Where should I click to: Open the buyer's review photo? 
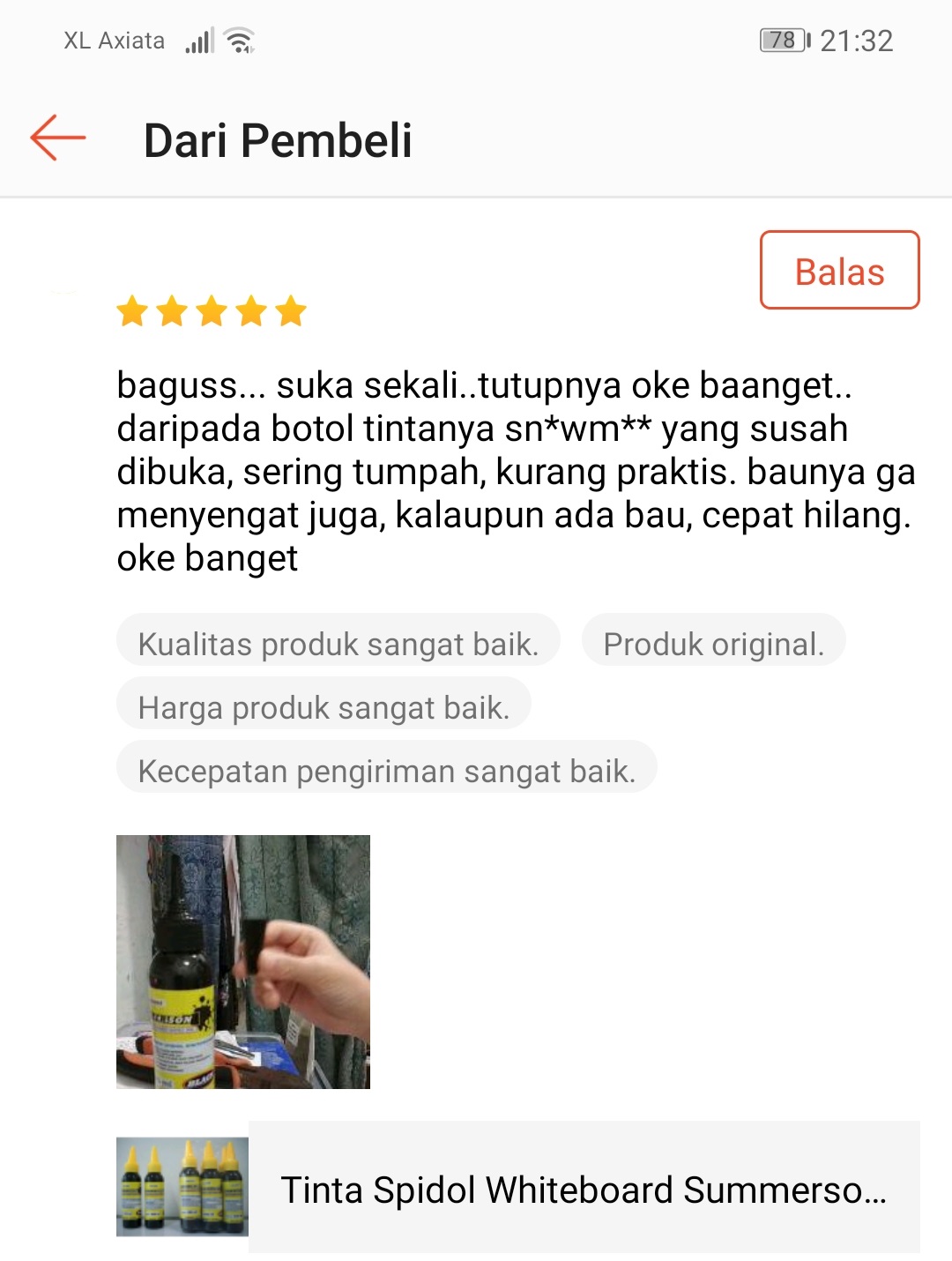point(243,961)
